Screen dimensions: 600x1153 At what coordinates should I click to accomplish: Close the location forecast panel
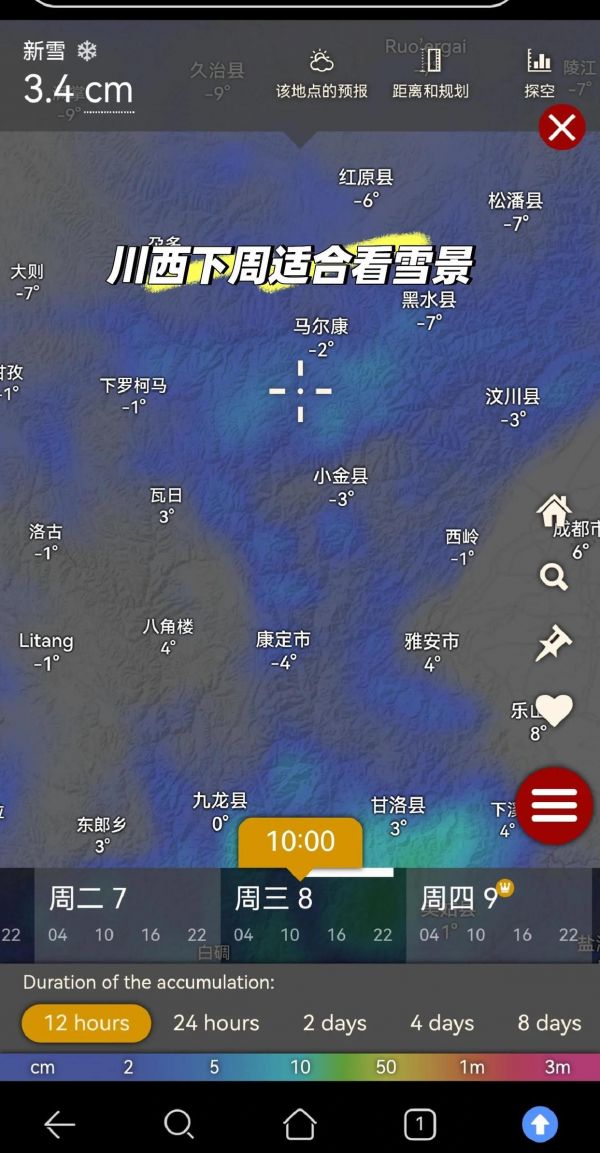[x=562, y=128]
